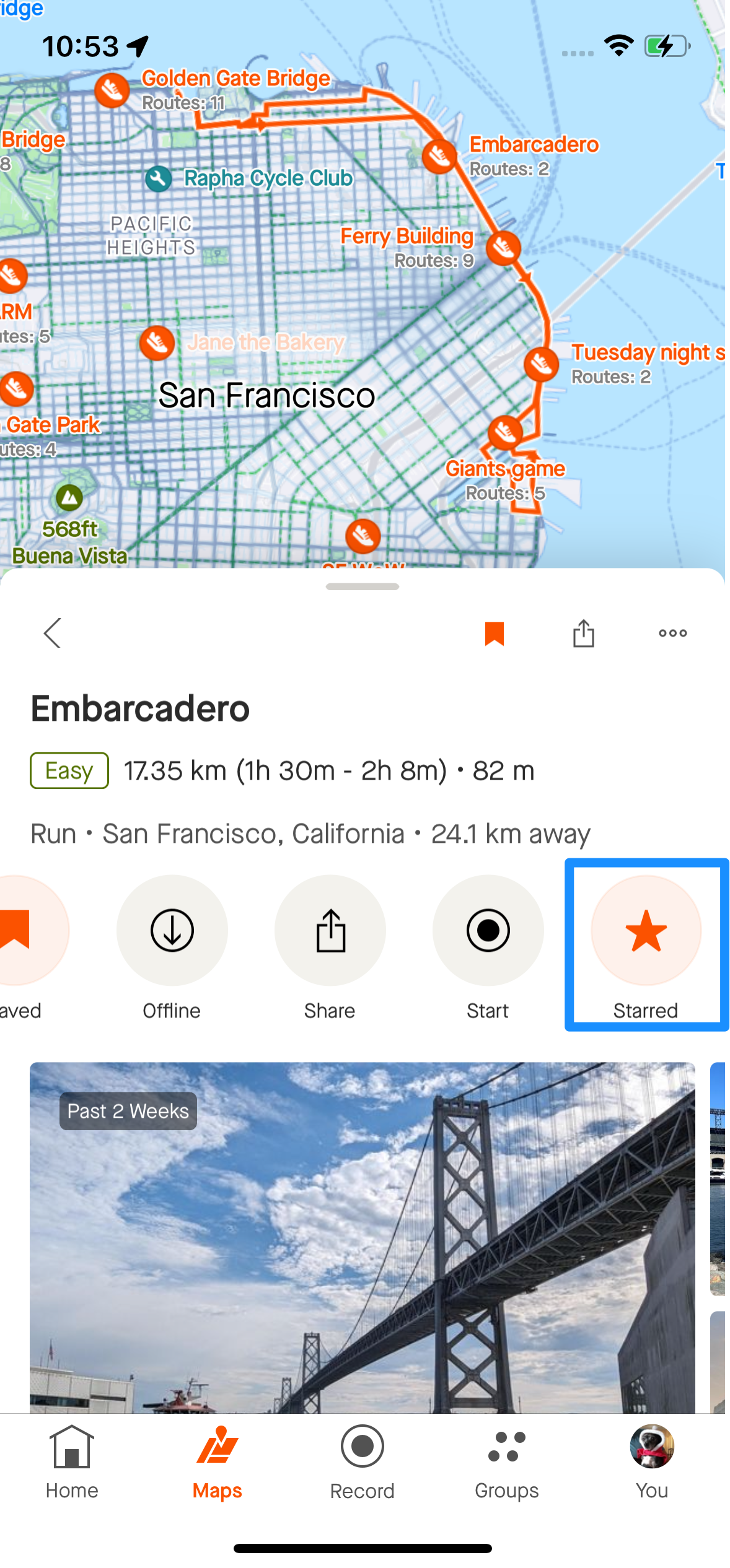730x1568 pixels.
Task: Unstar the Embarcadero route
Action: pyautogui.click(x=646, y=930)
